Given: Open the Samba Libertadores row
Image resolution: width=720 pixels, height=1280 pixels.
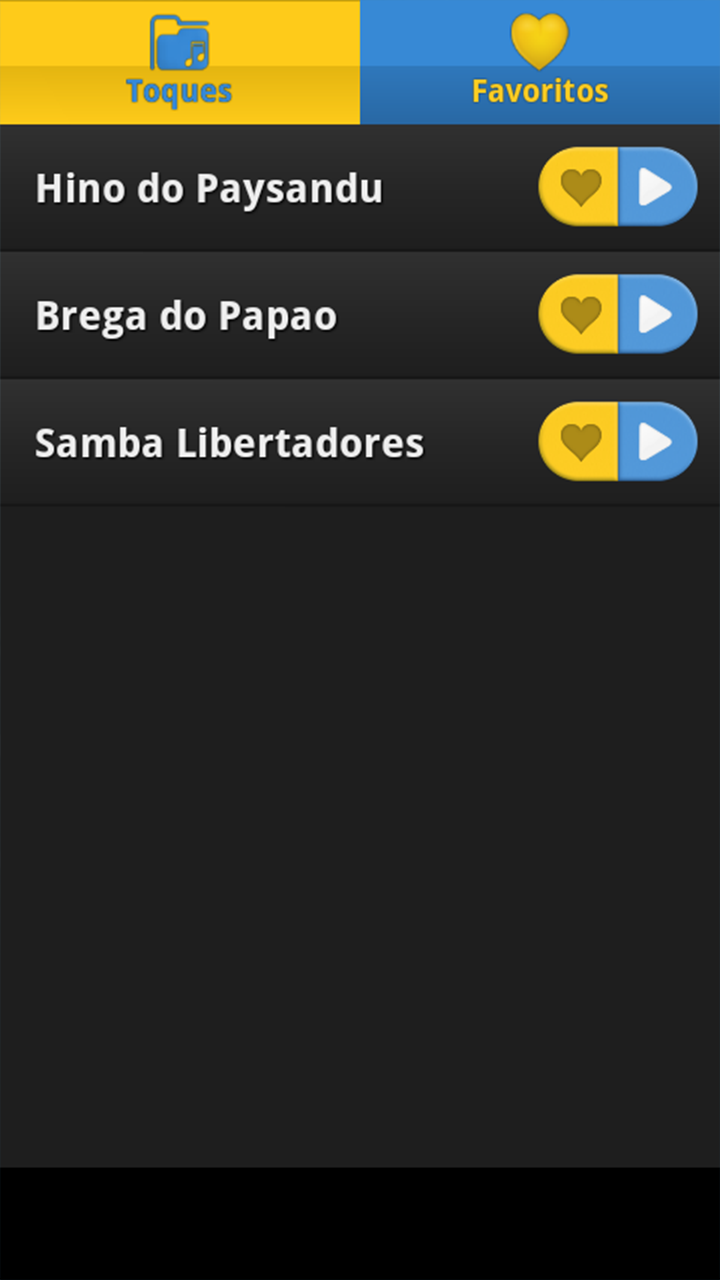Looking at the screenshot, I should 360,441.
